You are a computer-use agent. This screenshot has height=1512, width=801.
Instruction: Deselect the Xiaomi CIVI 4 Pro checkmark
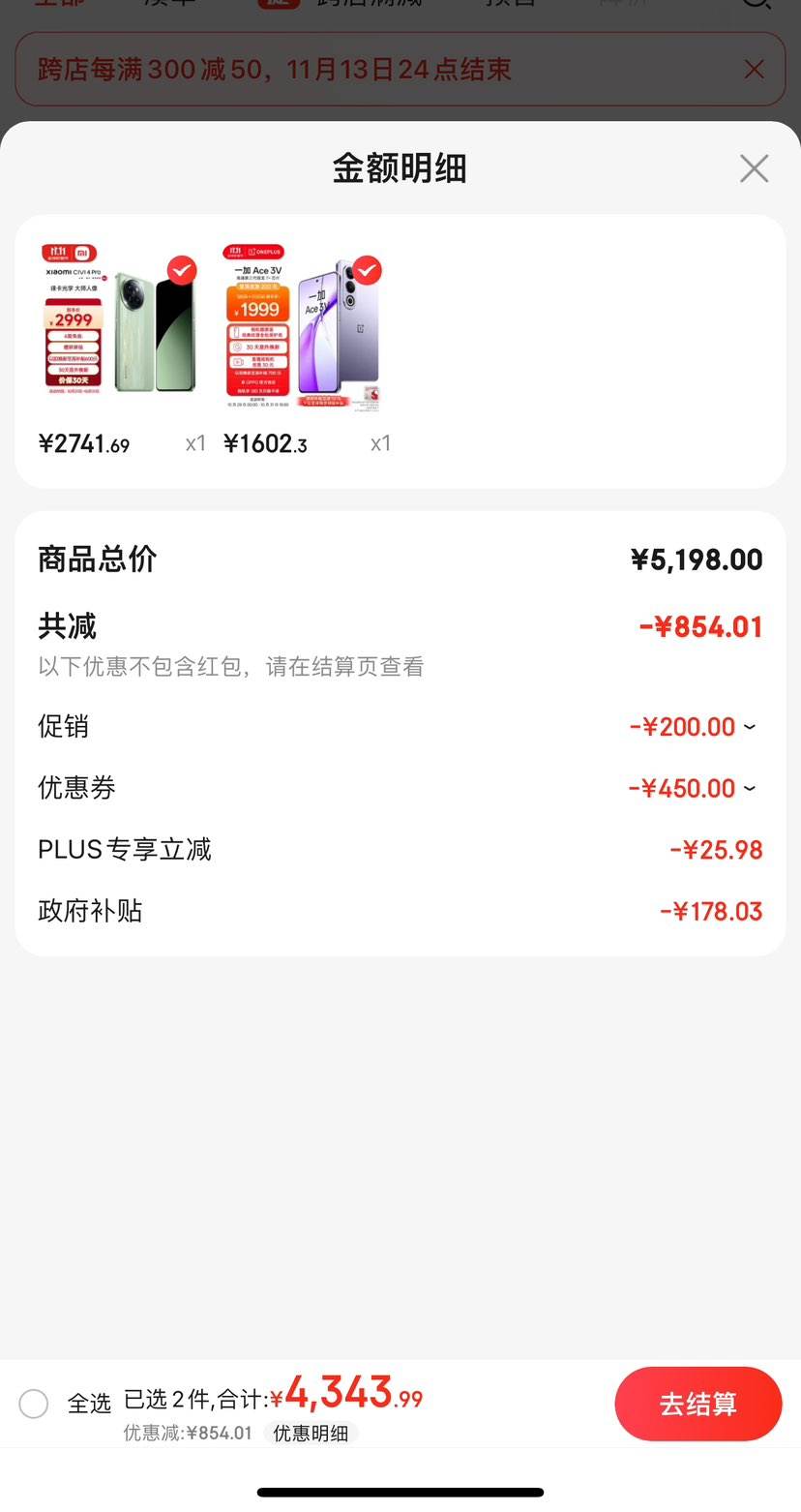(x=180, y=270)
